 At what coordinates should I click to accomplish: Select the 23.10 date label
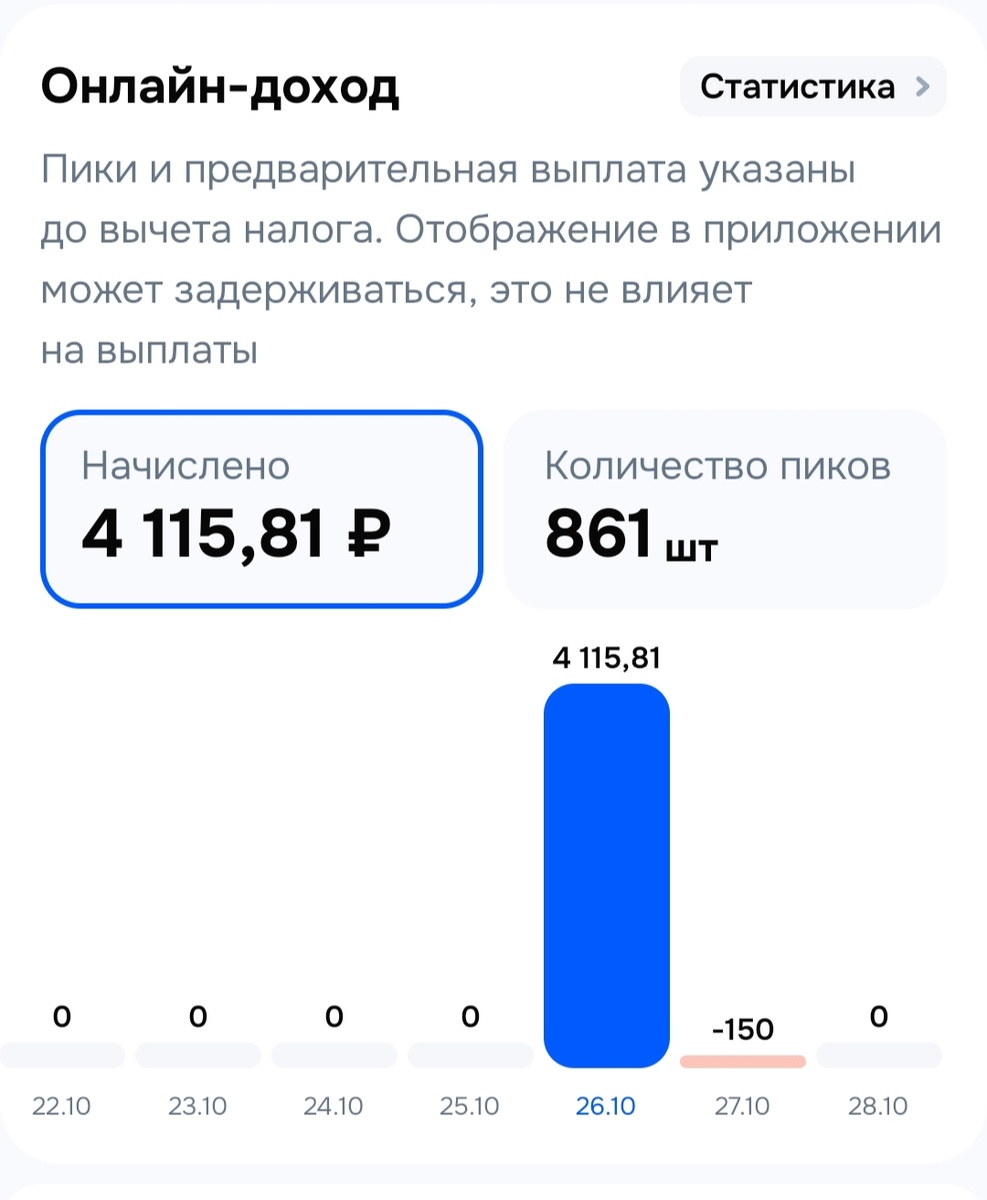[x=198, y=1107]
